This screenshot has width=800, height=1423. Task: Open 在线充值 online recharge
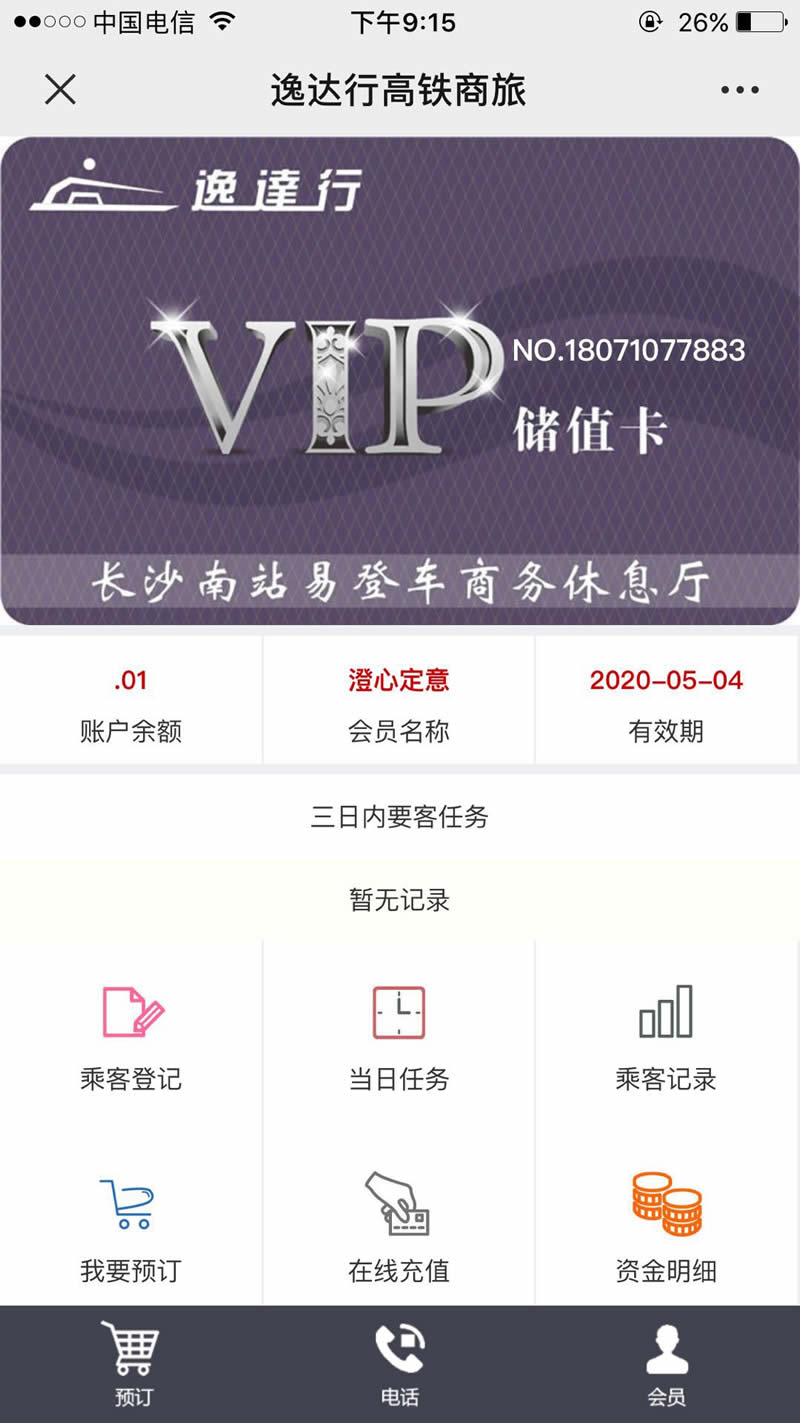click(399, 1228)
